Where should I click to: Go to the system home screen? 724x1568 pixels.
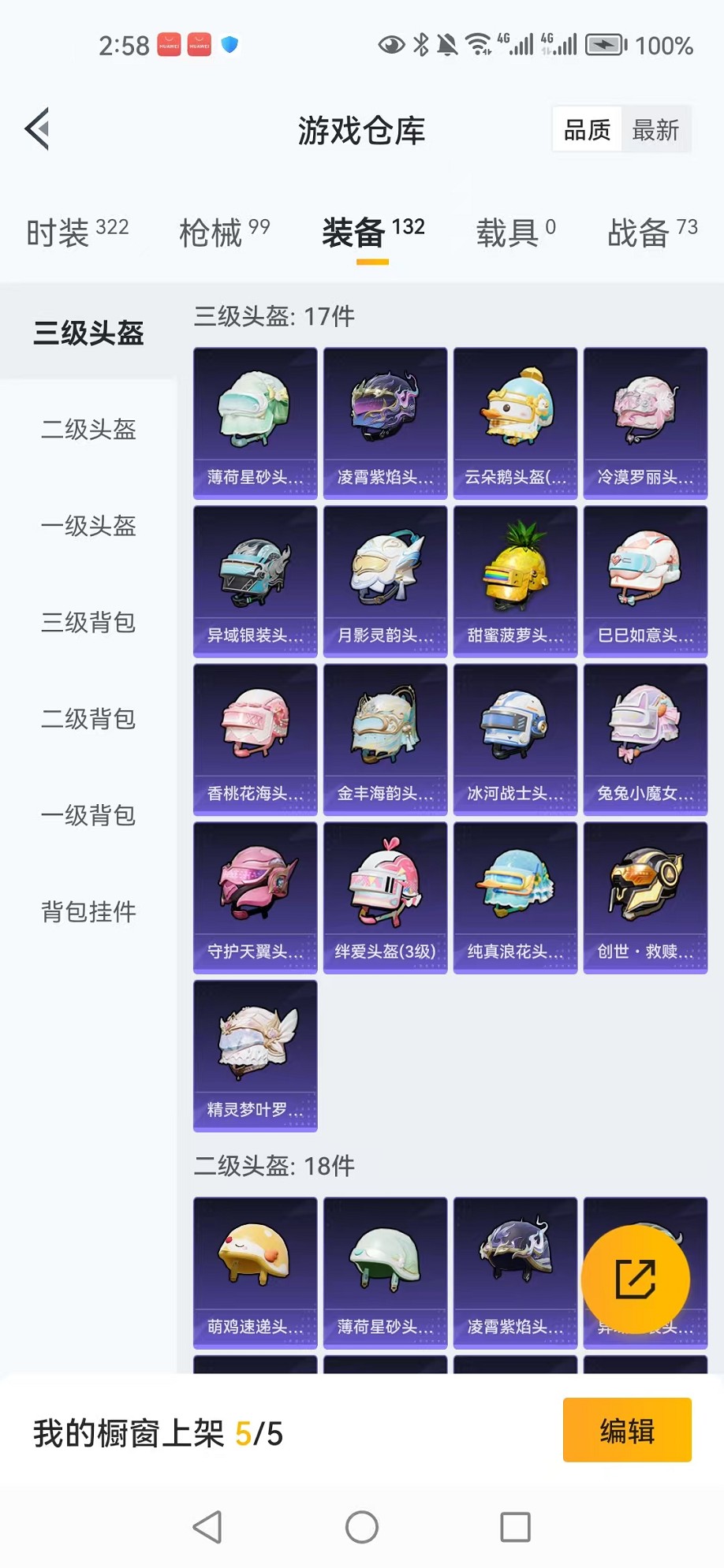(x=362, y=1527)
